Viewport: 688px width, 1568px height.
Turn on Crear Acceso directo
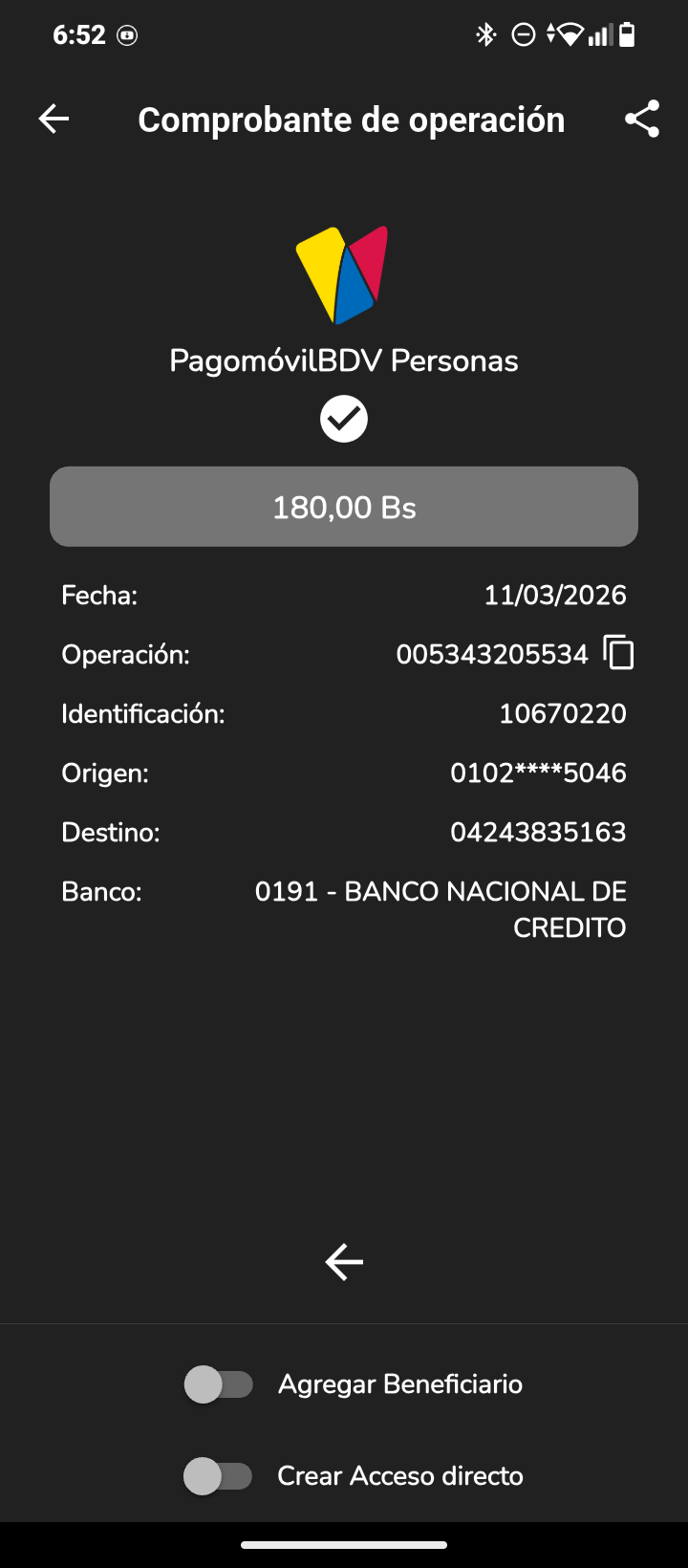(219, 1476)
